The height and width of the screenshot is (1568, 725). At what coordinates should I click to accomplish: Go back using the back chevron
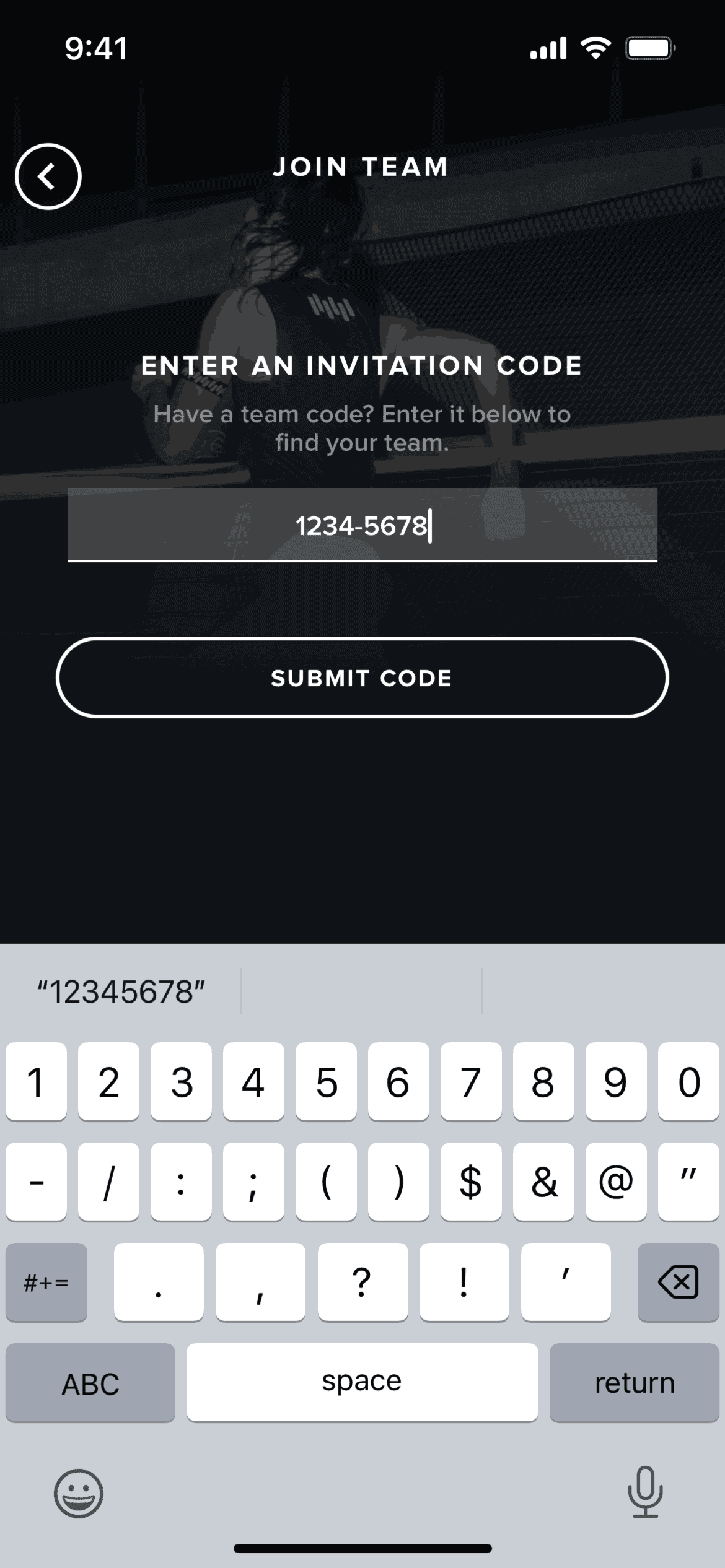[x=46, y=176]
